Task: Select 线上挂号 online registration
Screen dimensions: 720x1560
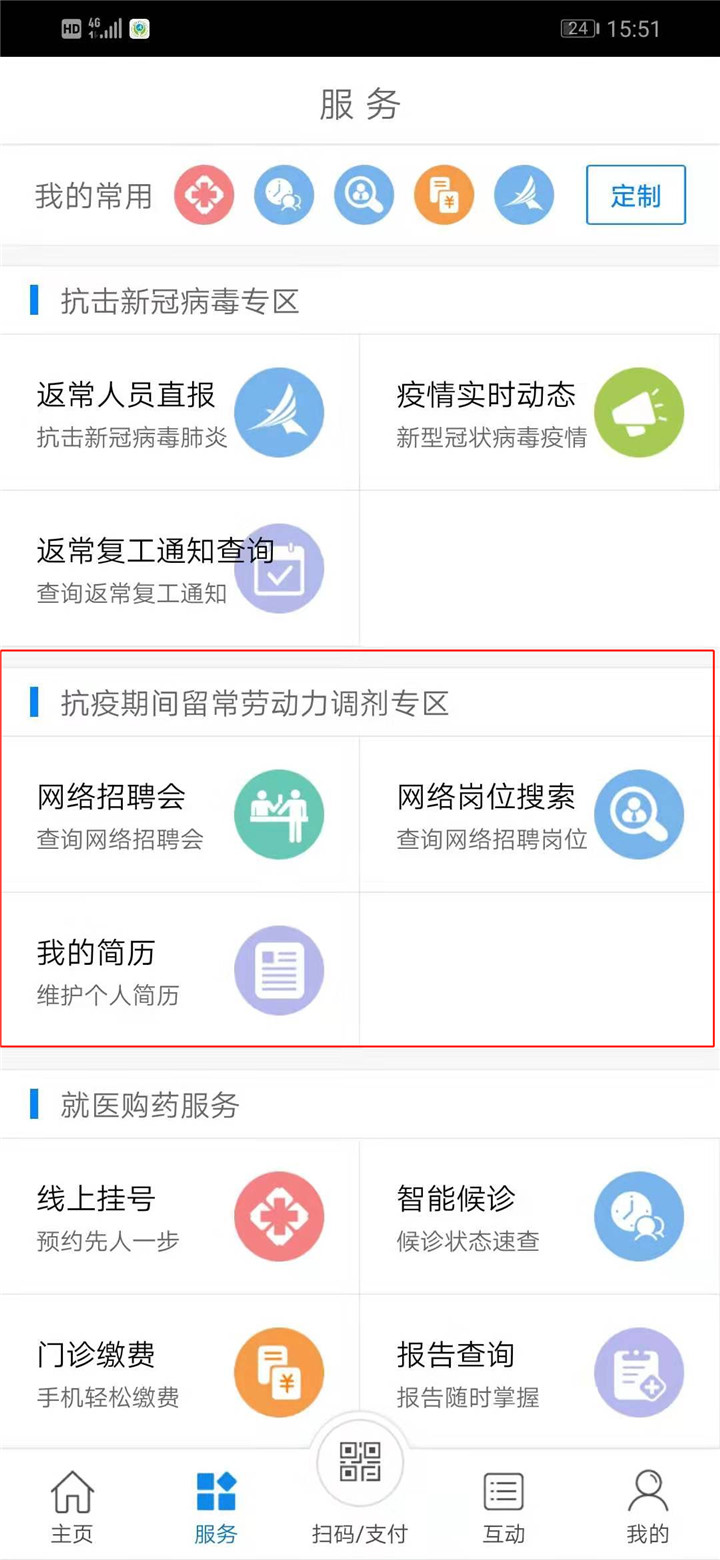Action: (180, 1216)
